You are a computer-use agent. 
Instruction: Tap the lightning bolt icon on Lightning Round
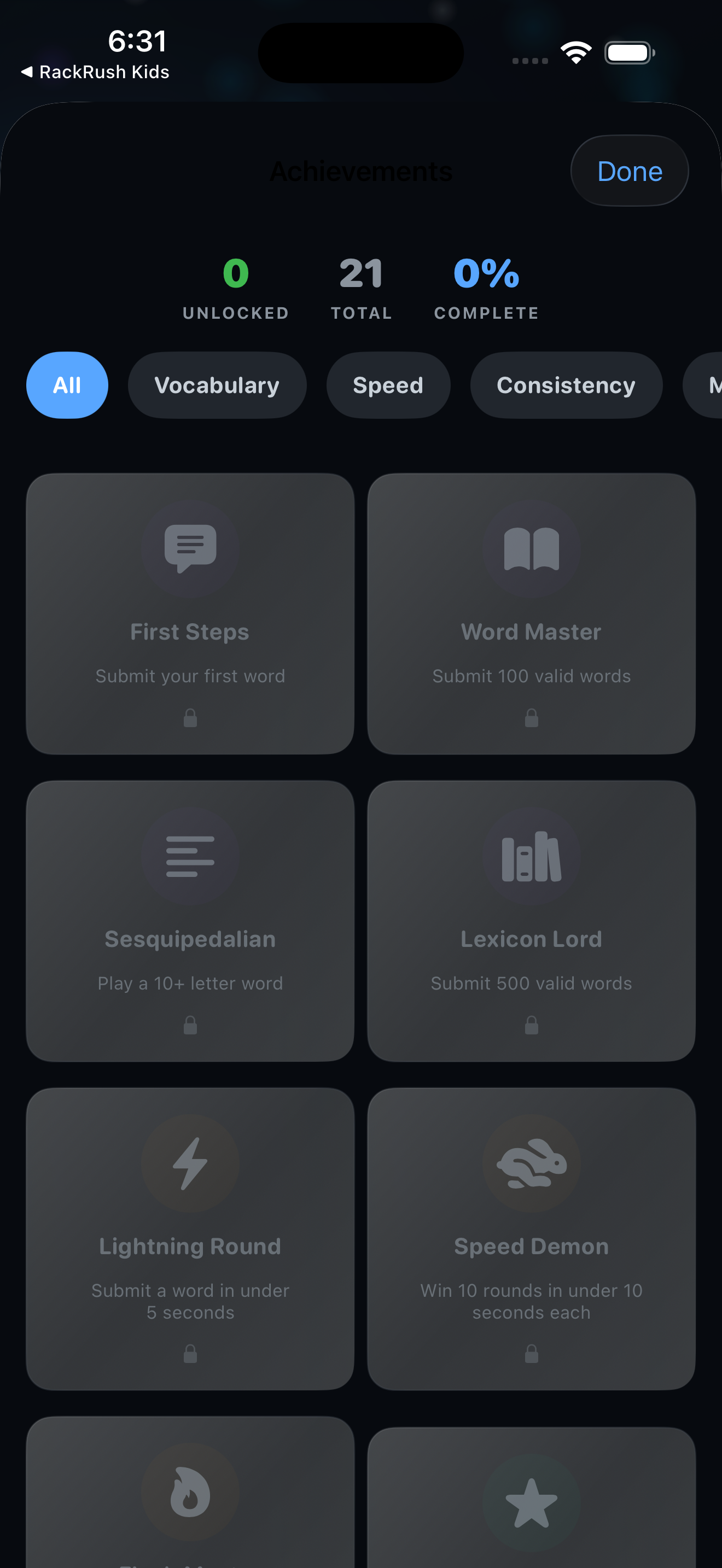point(190,1165)
